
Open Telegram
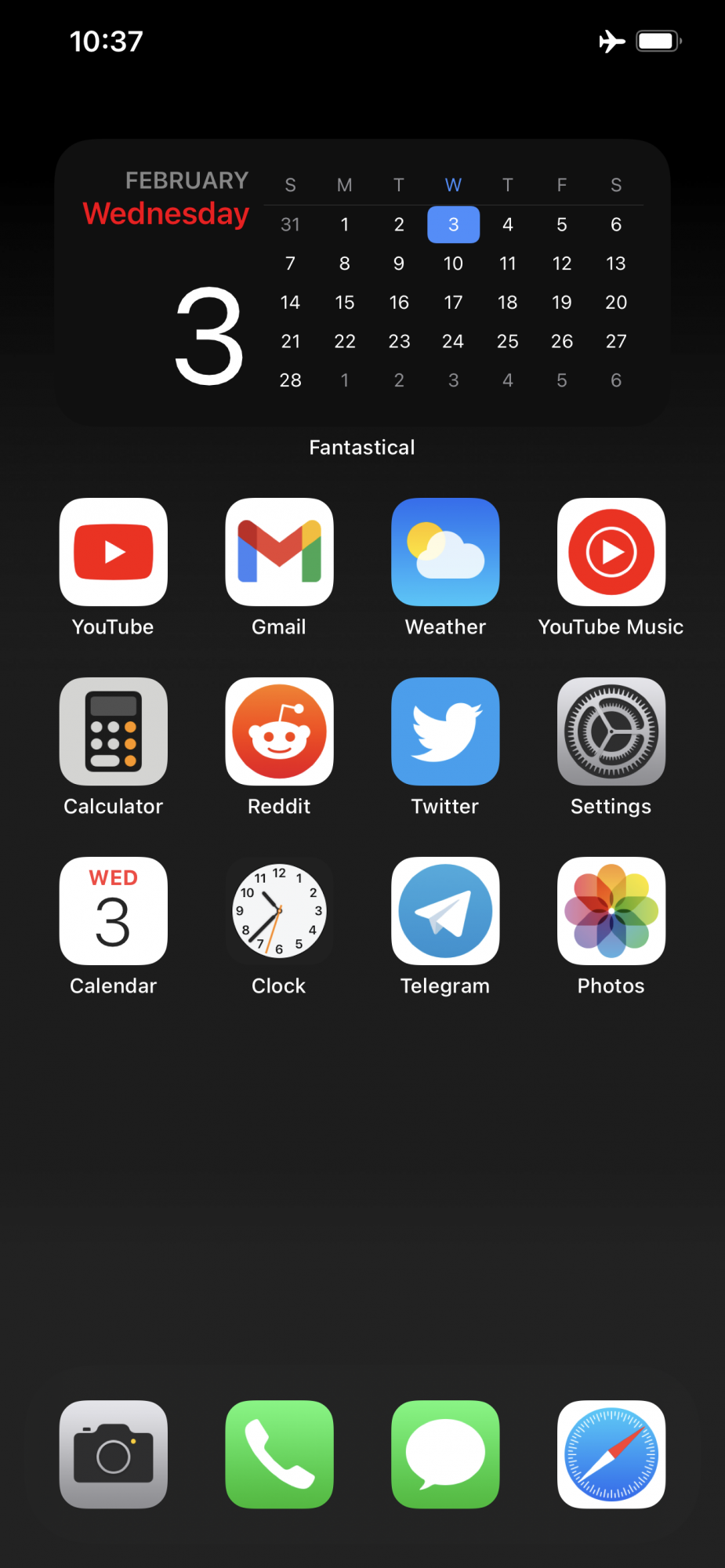coord(445,911)
